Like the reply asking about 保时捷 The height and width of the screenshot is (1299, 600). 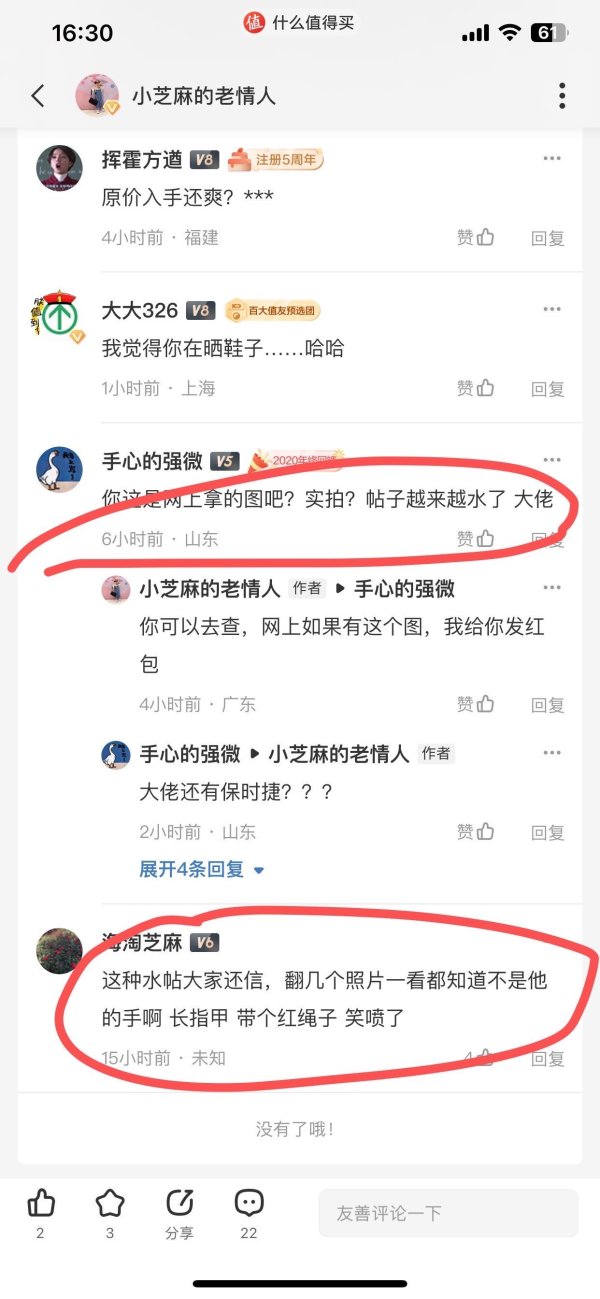(x=476, y=831)
